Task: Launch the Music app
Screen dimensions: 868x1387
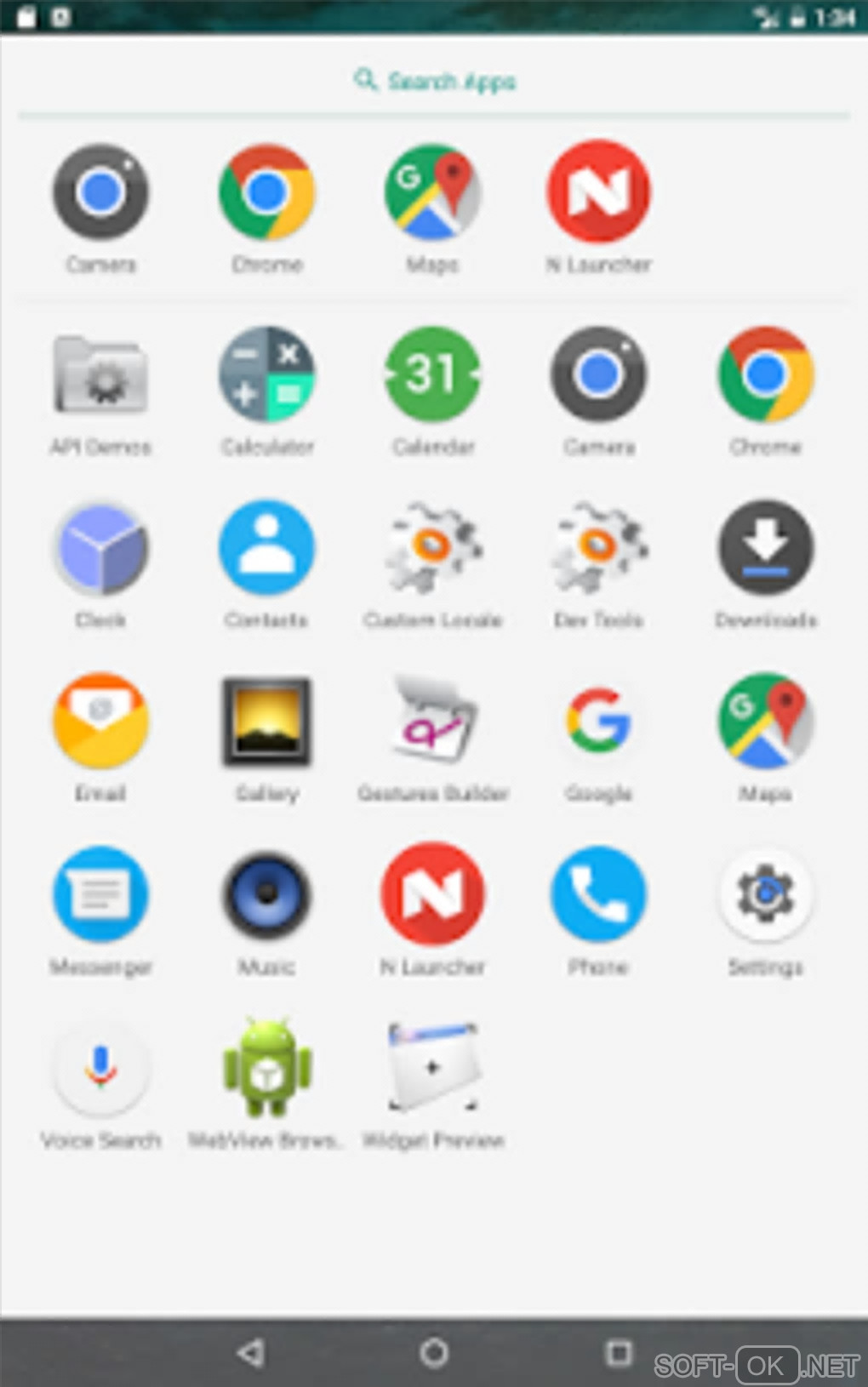Action: [267, 895]
